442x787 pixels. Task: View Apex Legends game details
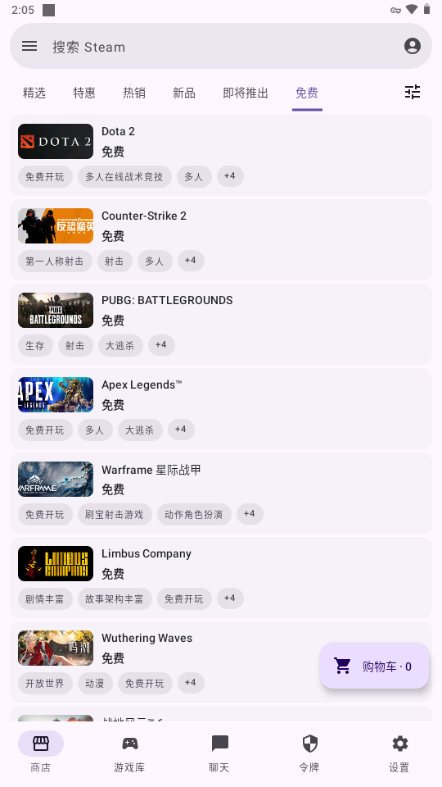pos(221,409)
